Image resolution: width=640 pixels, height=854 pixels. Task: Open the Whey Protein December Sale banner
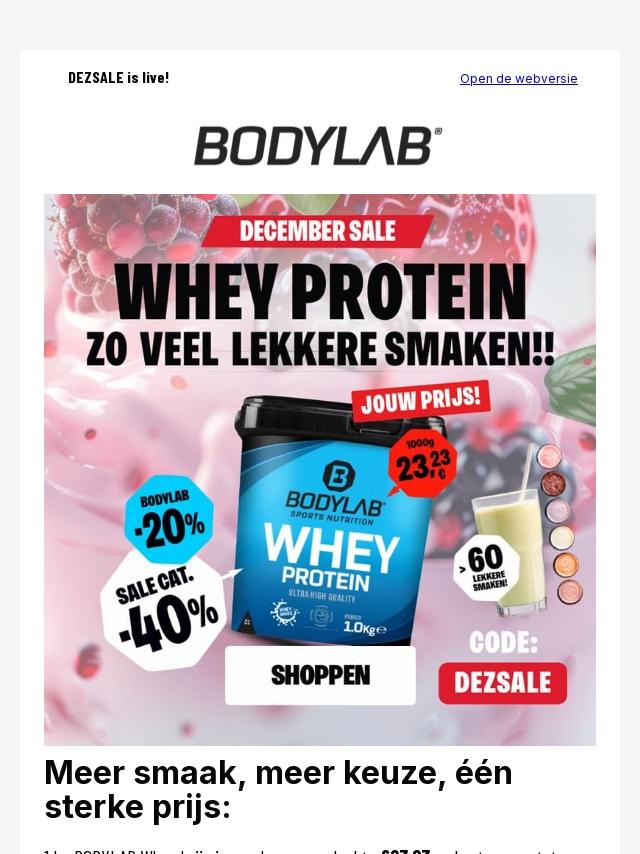click(320, 469)
